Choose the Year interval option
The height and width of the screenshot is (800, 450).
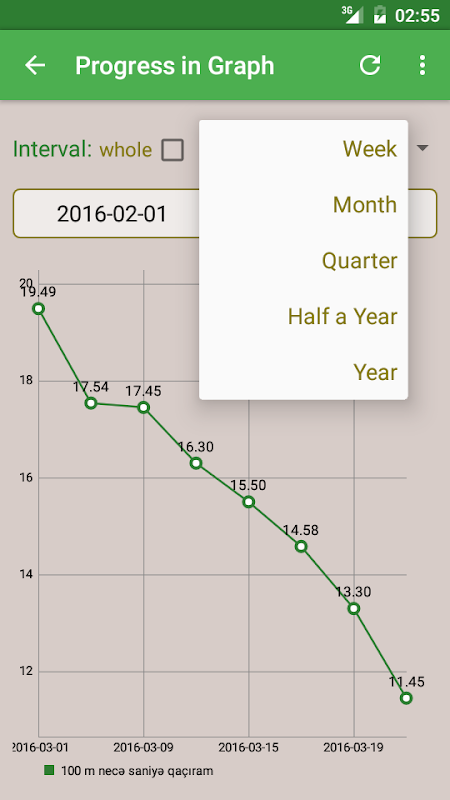(x=304, y=372)
